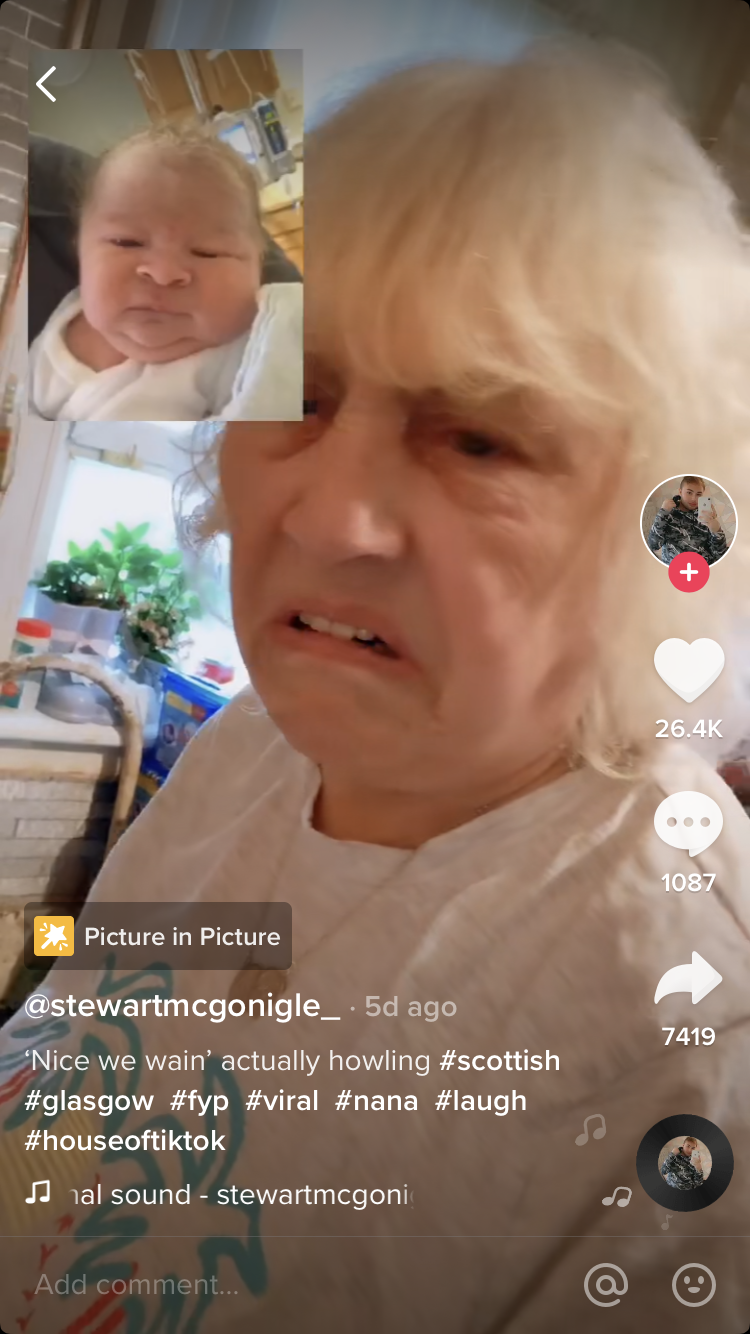Viewport: 750px width, 1334px height.
Task: Open the @stewartmcgonigle_ username link
Action: point(182,1006)
